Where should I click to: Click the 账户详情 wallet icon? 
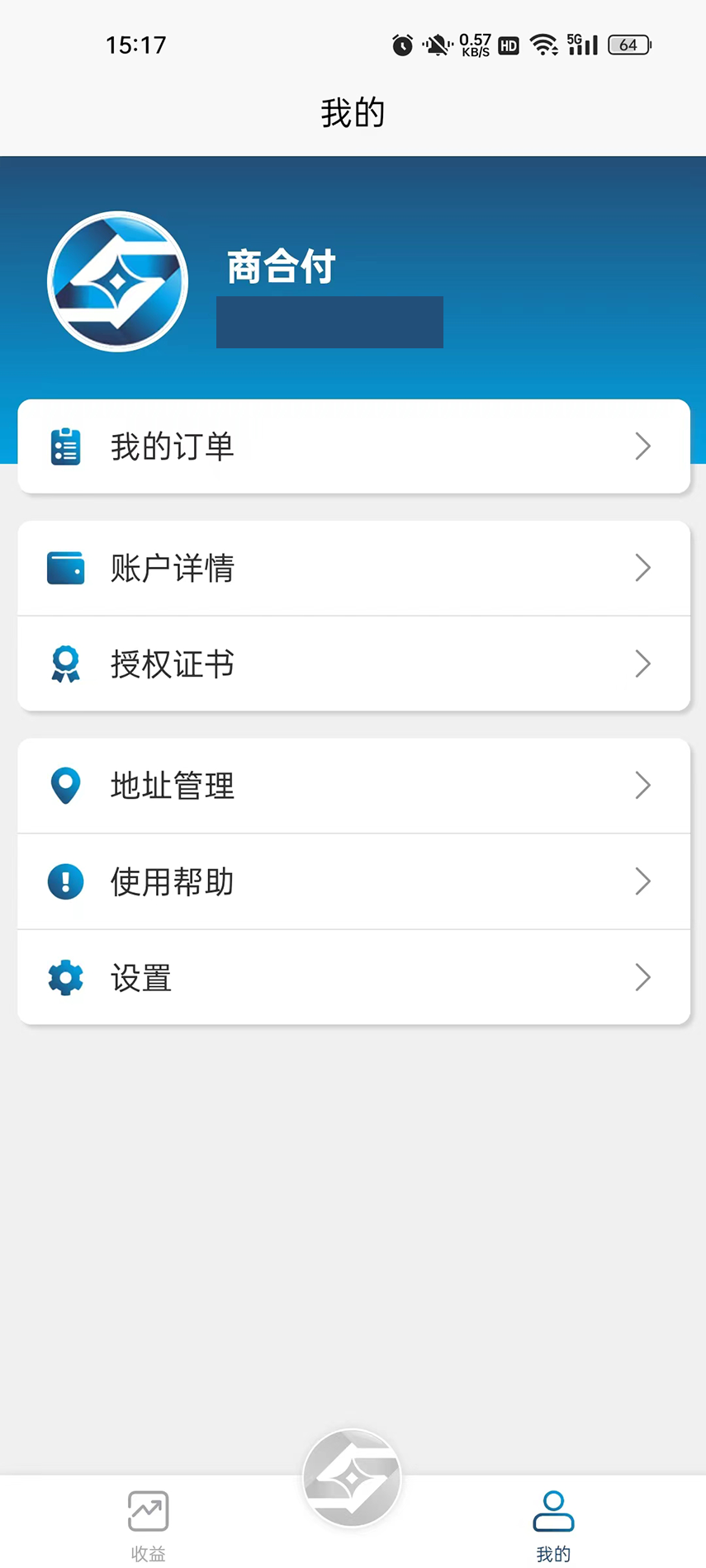point(65,568)
